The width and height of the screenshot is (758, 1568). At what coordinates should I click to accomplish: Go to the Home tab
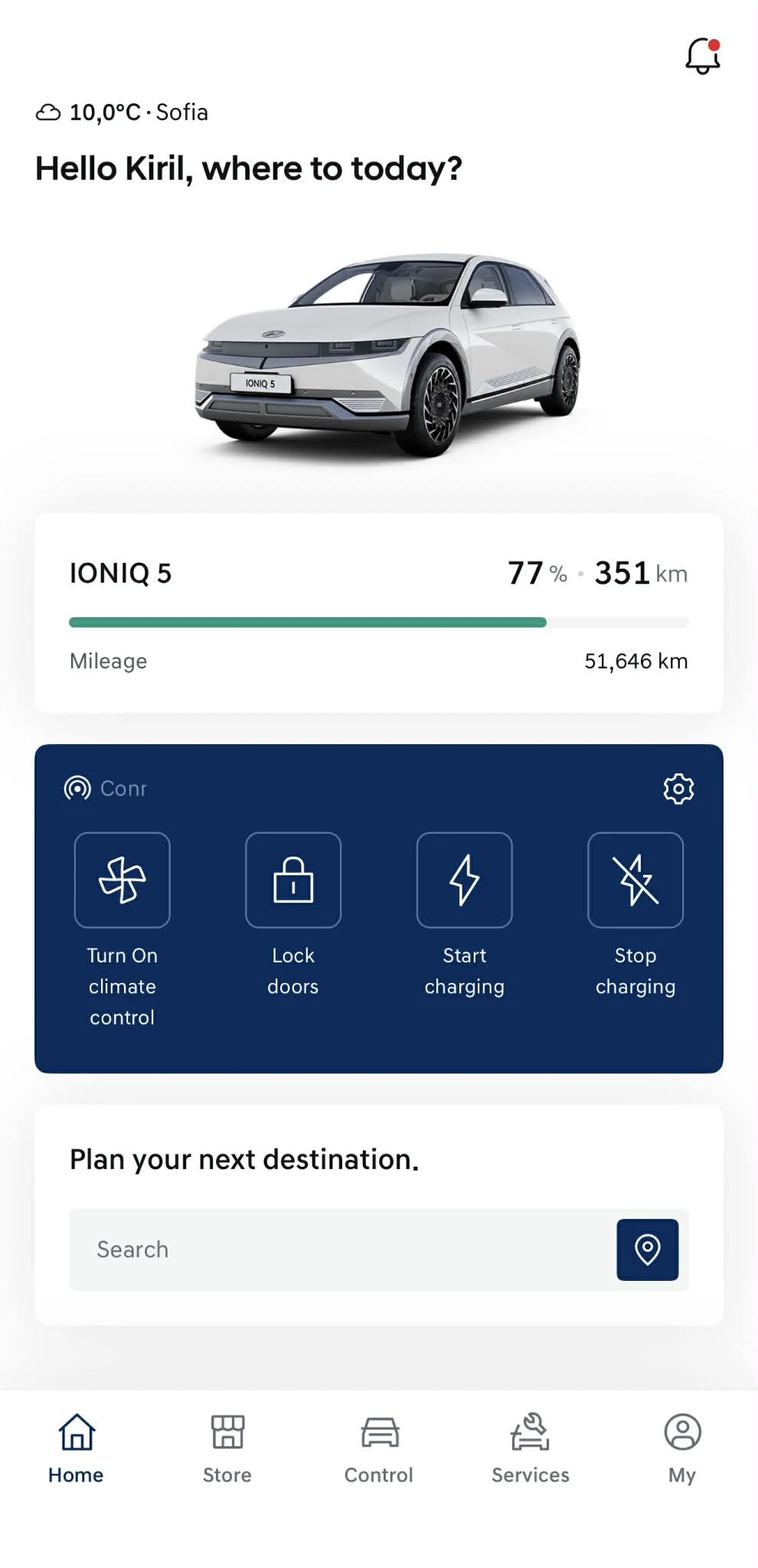(76, 1447)
